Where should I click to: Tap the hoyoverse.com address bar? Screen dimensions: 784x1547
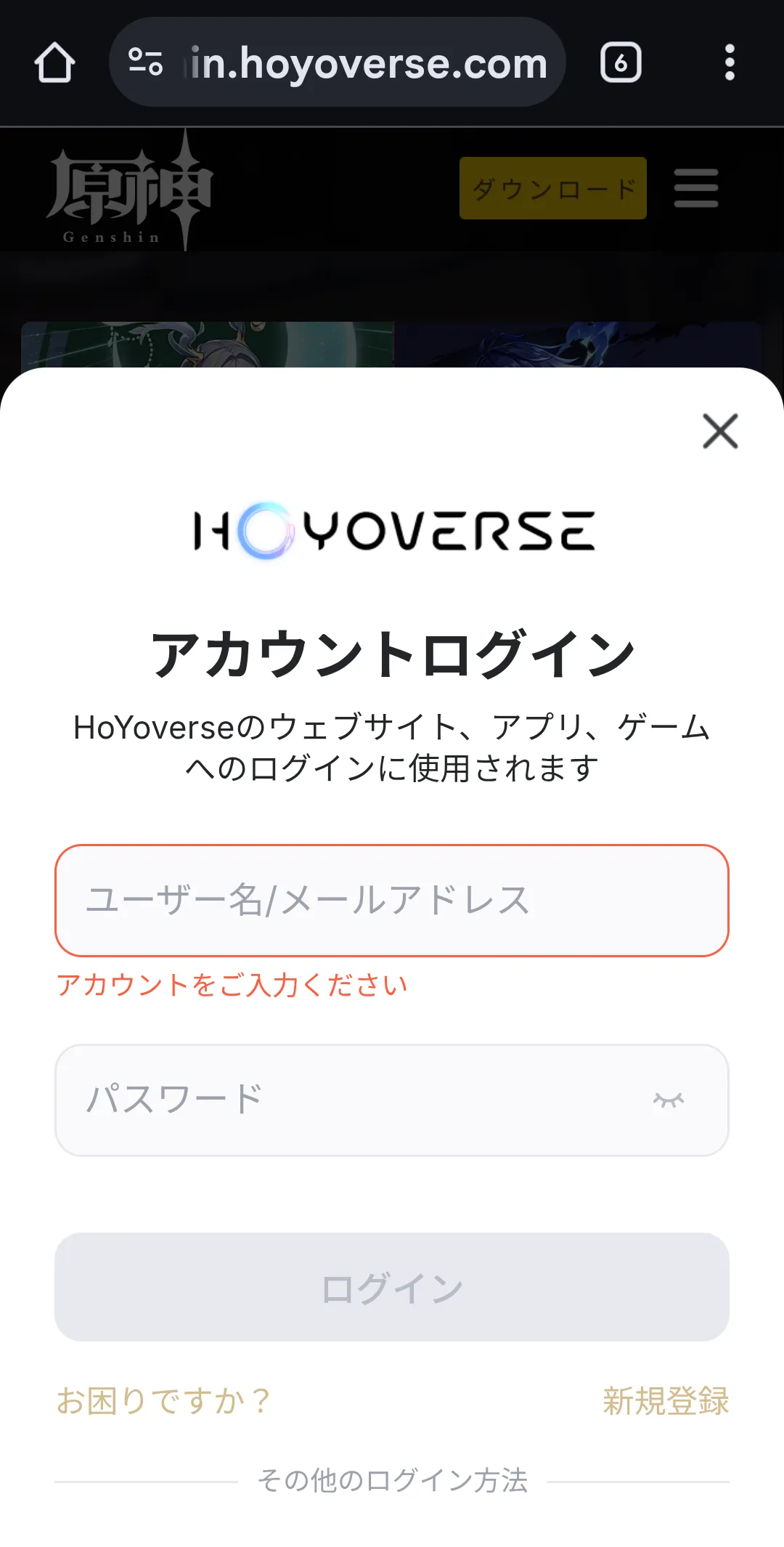(369, 63)
